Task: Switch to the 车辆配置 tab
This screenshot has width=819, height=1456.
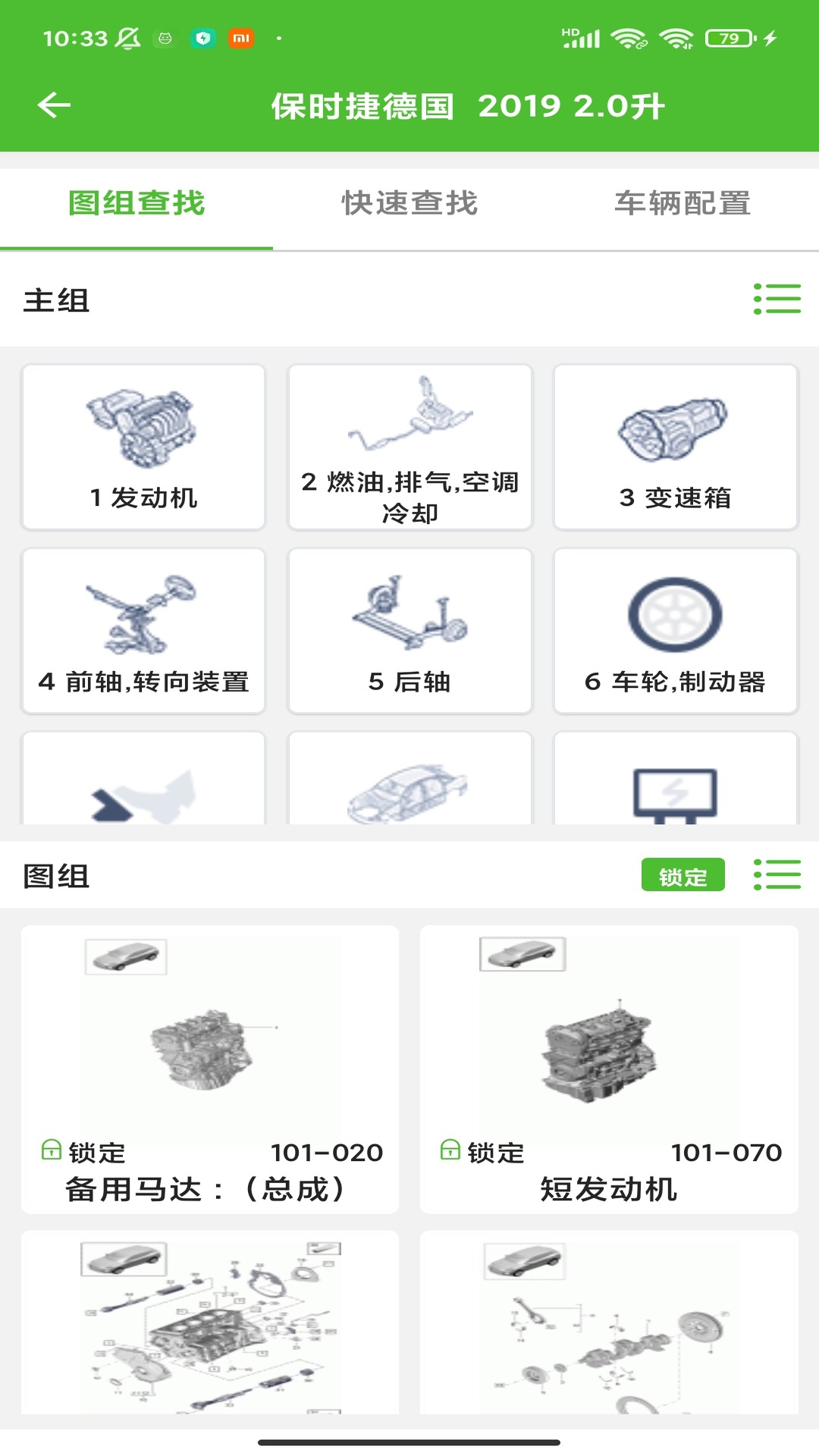Action: [682, 202]
